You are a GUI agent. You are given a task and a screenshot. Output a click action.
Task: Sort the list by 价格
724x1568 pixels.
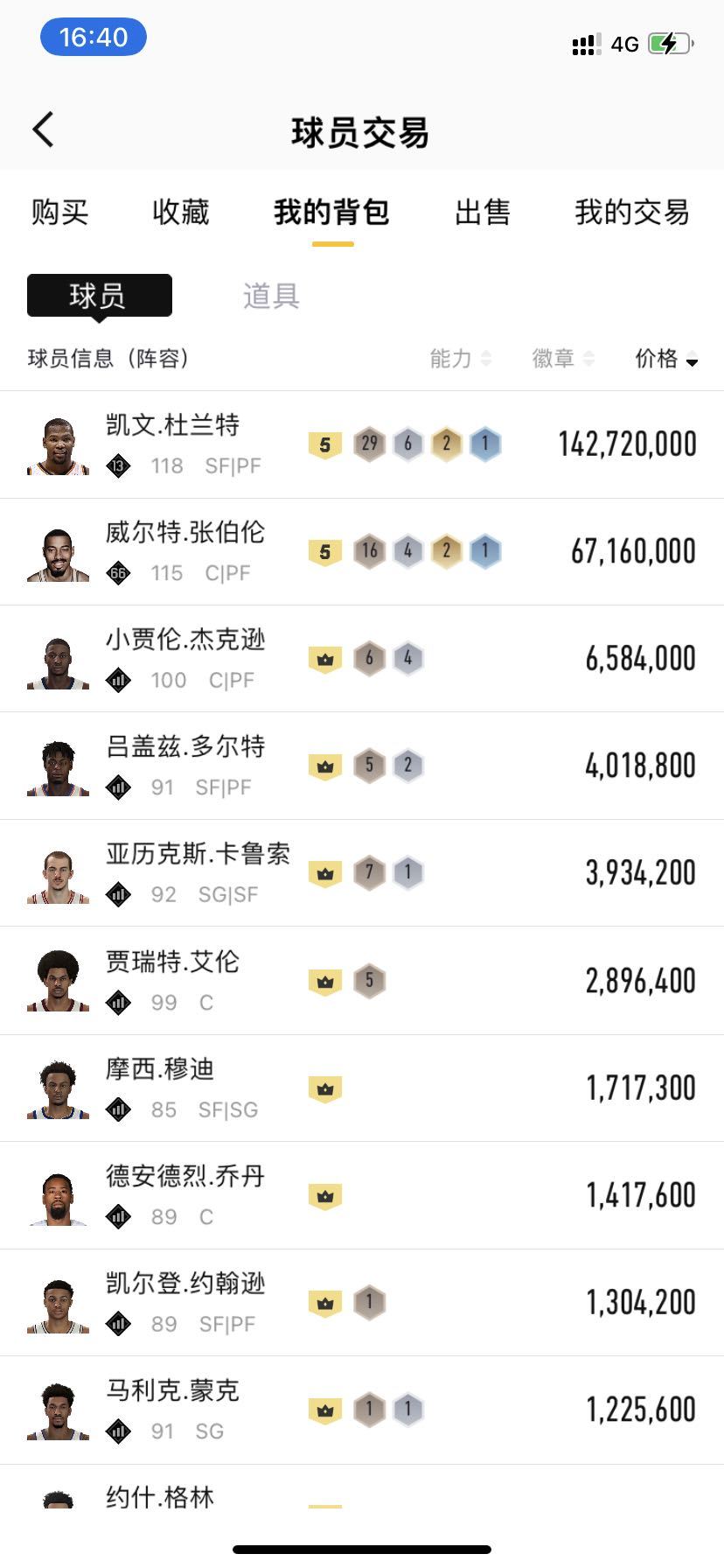pyautogui.click(x=665, y=359)
